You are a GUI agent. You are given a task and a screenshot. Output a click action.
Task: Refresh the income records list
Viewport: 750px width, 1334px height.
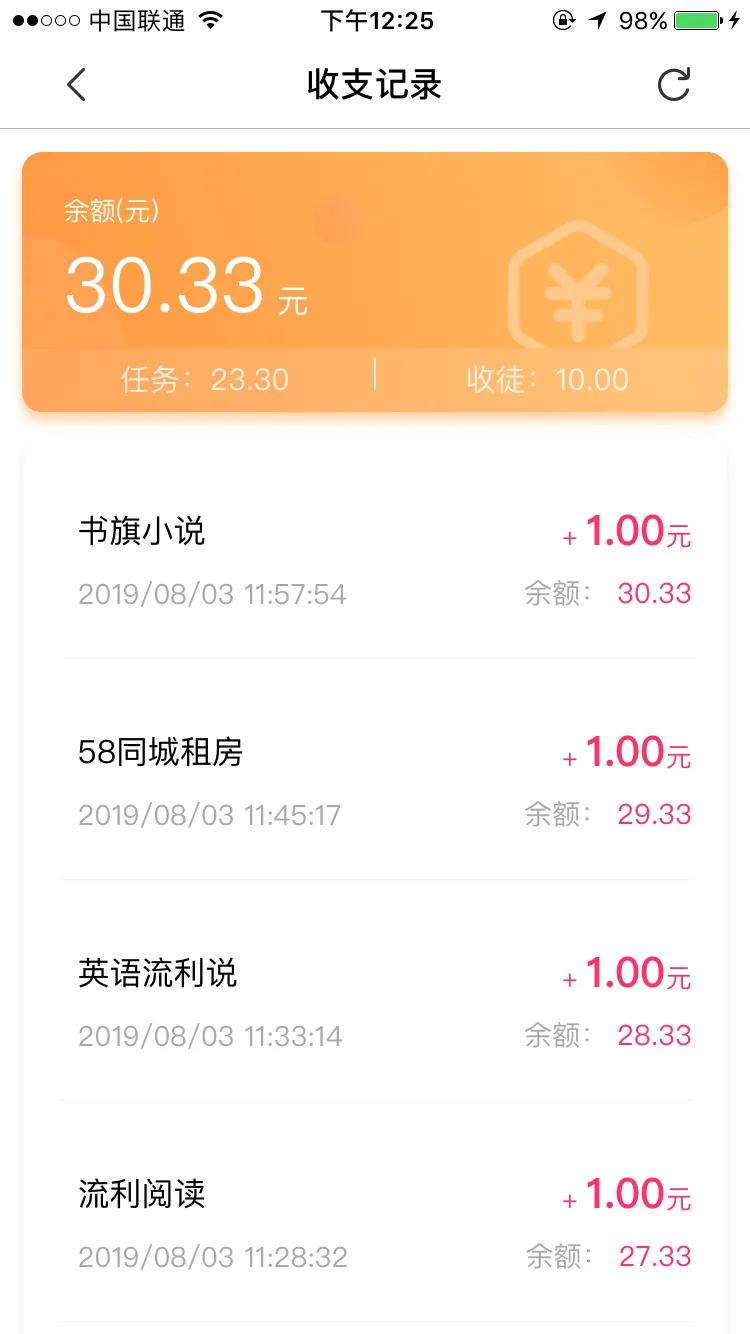[x=675, y=84]
